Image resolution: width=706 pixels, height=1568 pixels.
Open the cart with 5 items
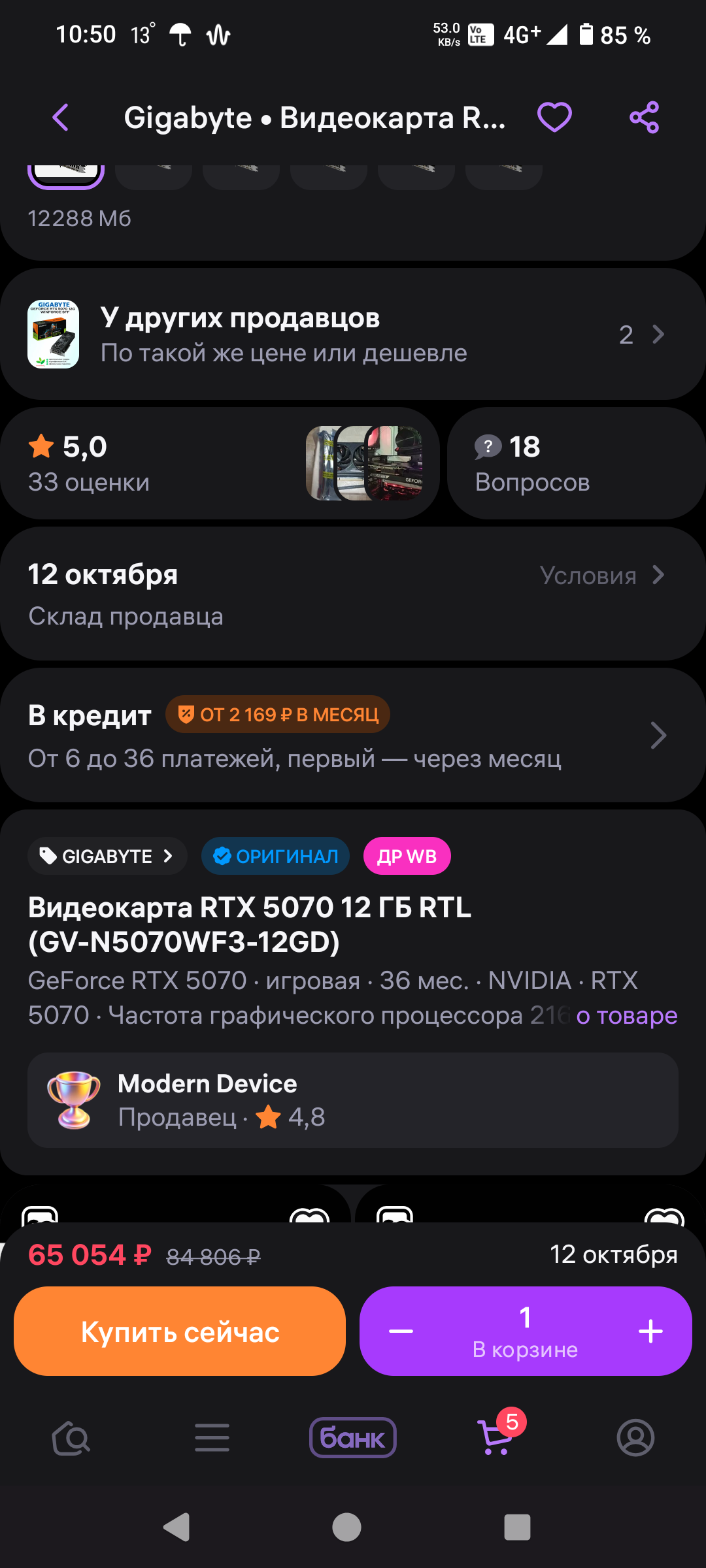pyautogui.click(x=496, y=1438)
